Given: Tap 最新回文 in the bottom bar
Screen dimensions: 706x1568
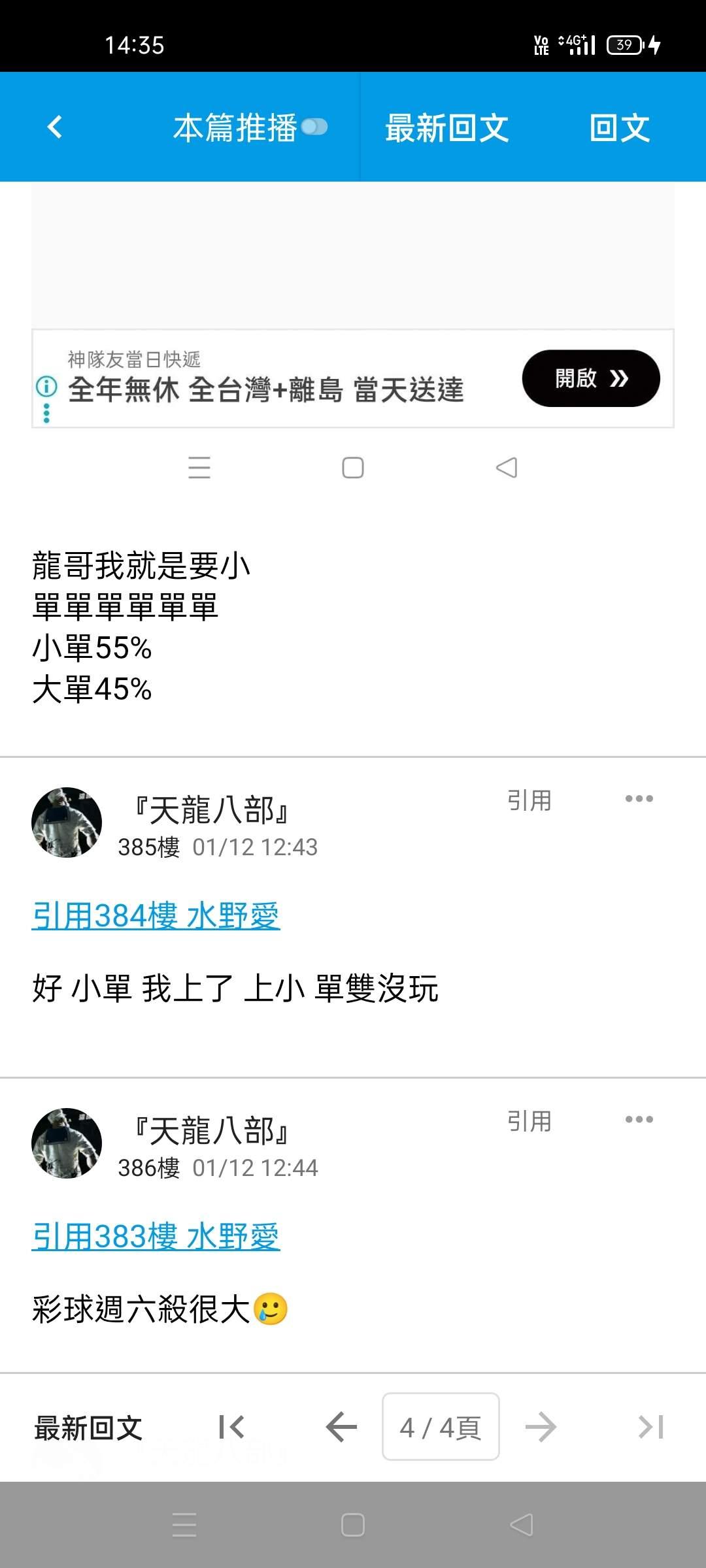Looking at the screenshot, I should pyautogui.click(x=88, y=1428).
